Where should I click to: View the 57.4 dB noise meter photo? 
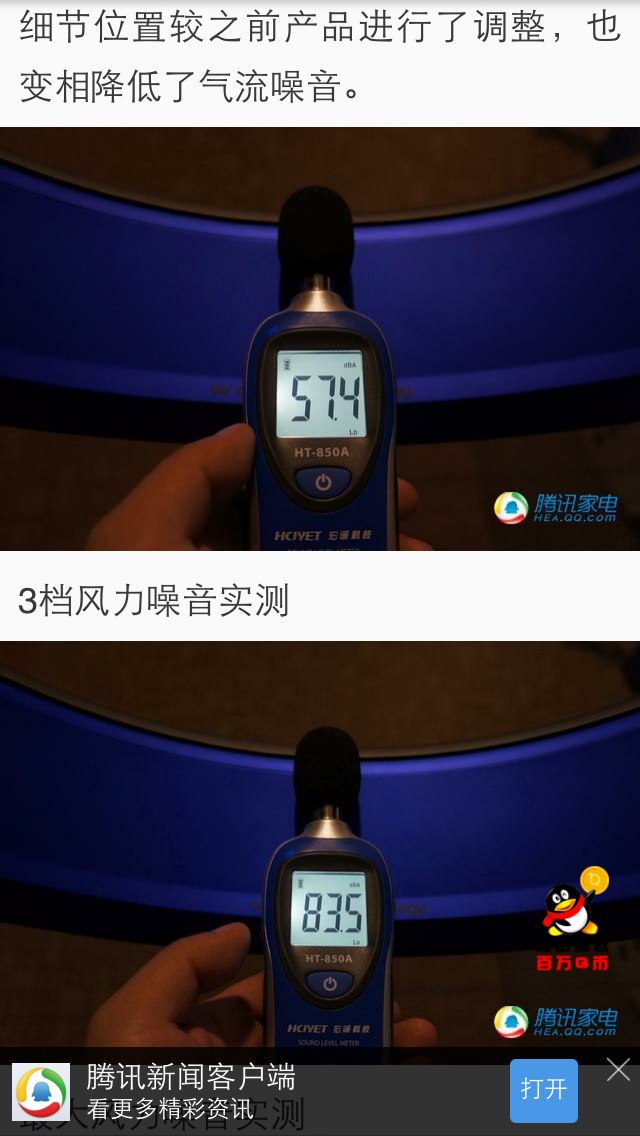pos(320,339)
